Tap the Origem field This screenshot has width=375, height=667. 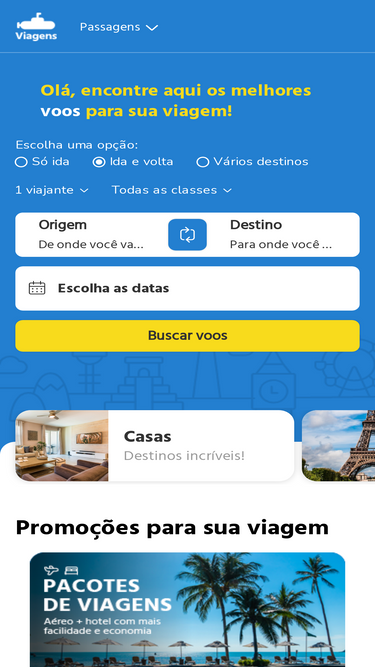click(91, 234)
